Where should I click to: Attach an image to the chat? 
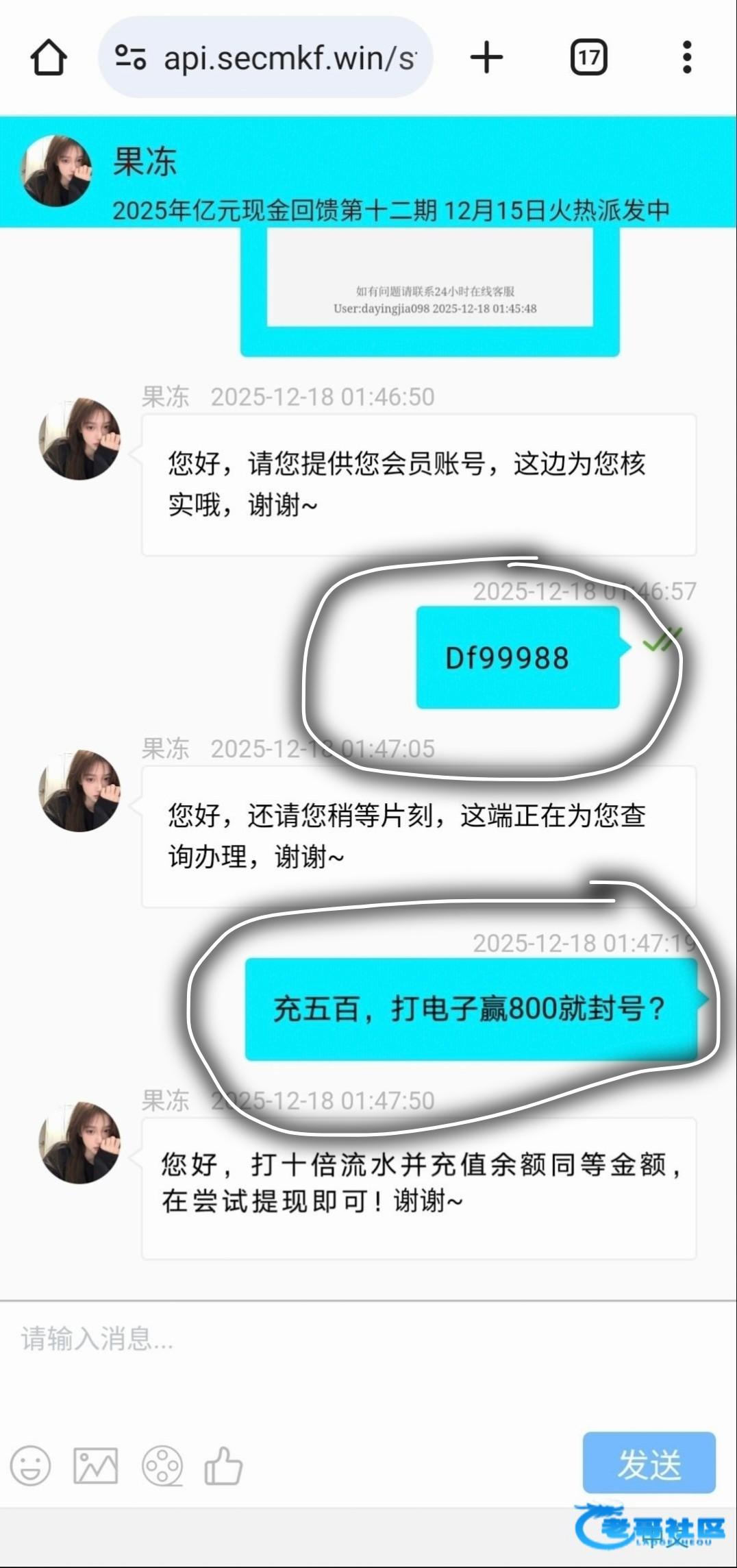[x=95, y=1466]
